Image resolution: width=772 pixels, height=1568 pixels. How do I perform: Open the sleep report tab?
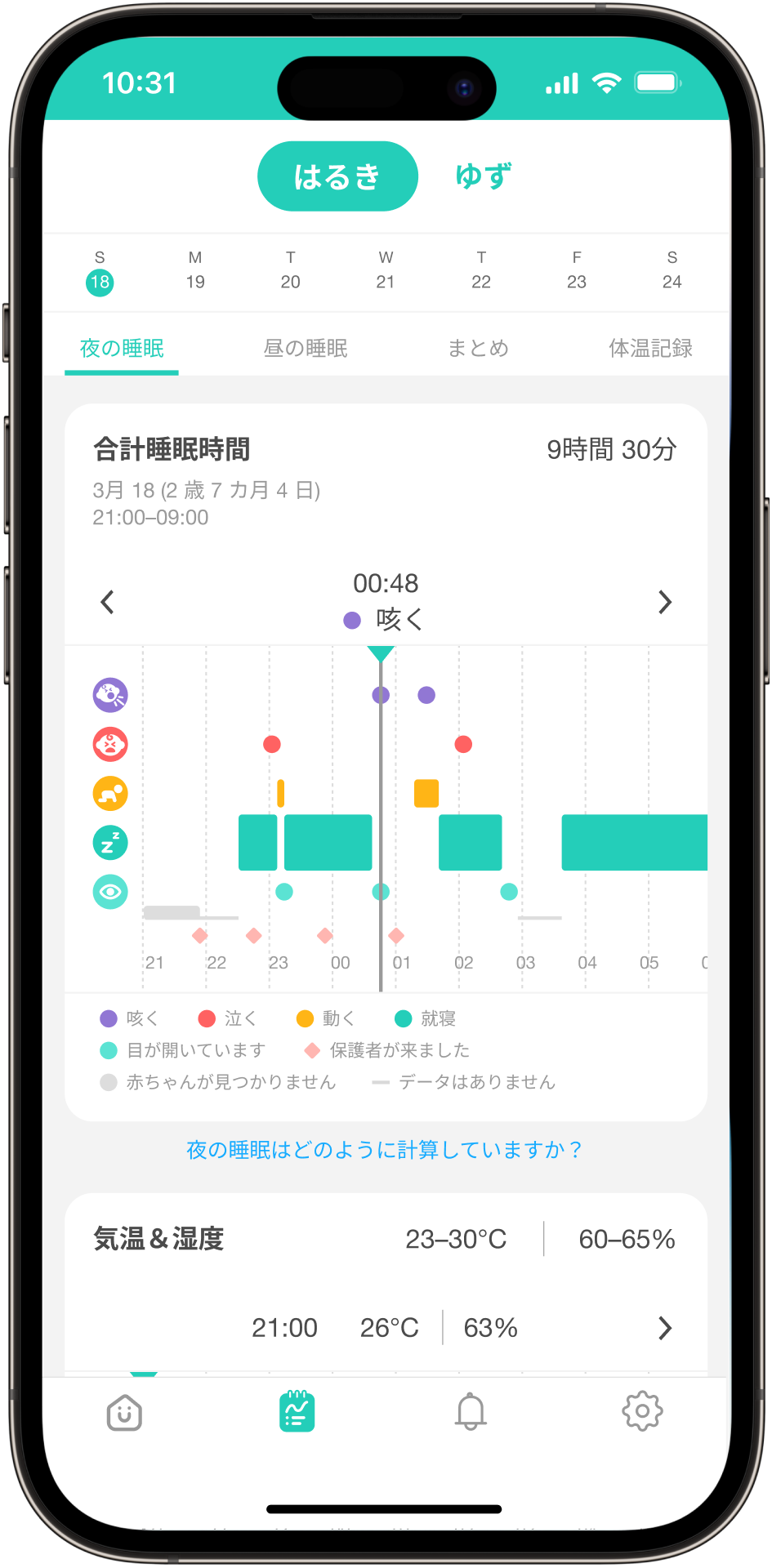tap(297, 1412)
